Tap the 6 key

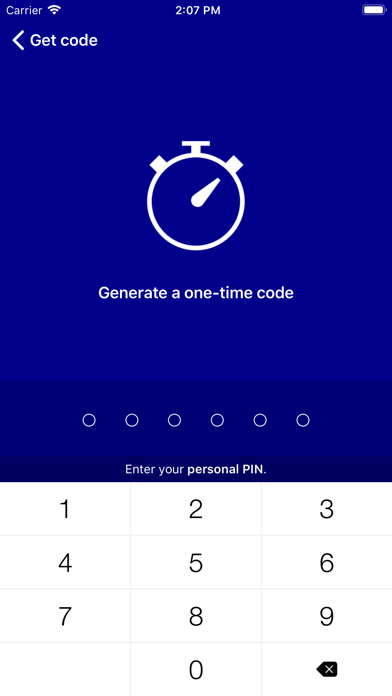click(327, 563)
